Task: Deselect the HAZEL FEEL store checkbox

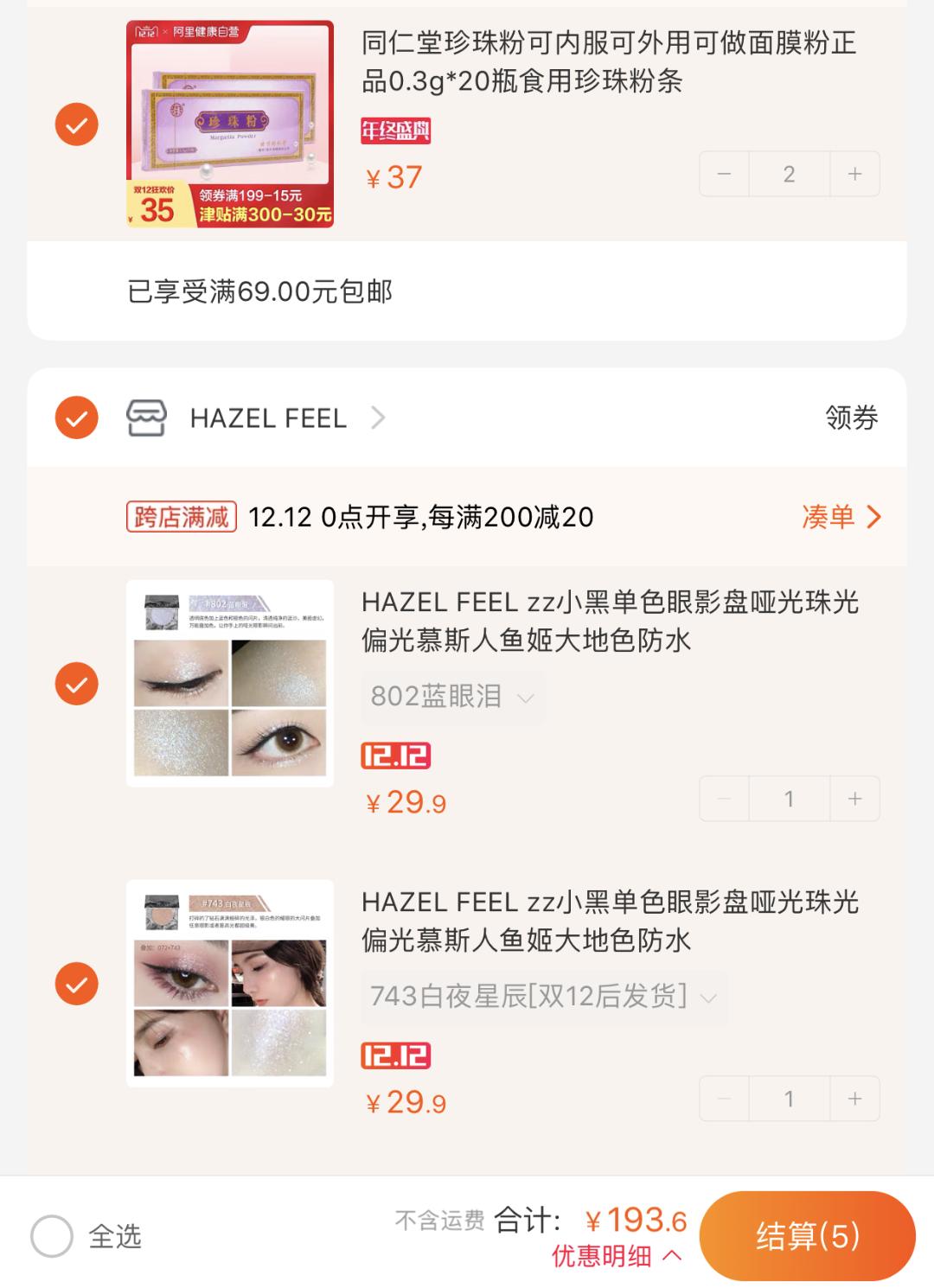Action: click(76, 418)
